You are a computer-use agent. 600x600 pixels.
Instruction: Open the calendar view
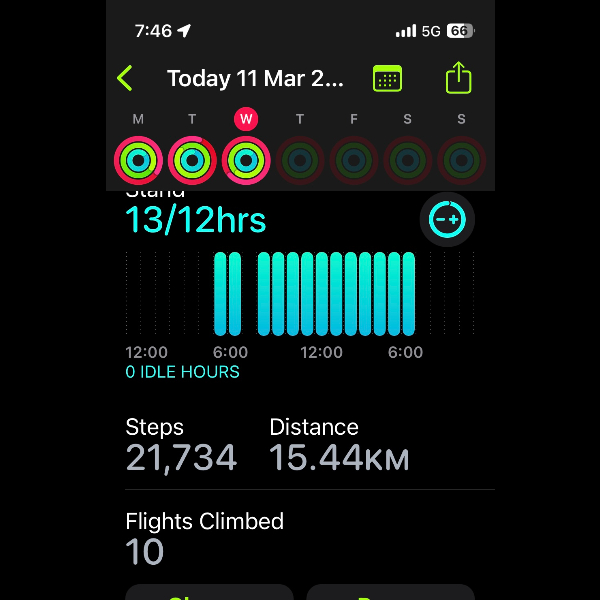point(387,79)
